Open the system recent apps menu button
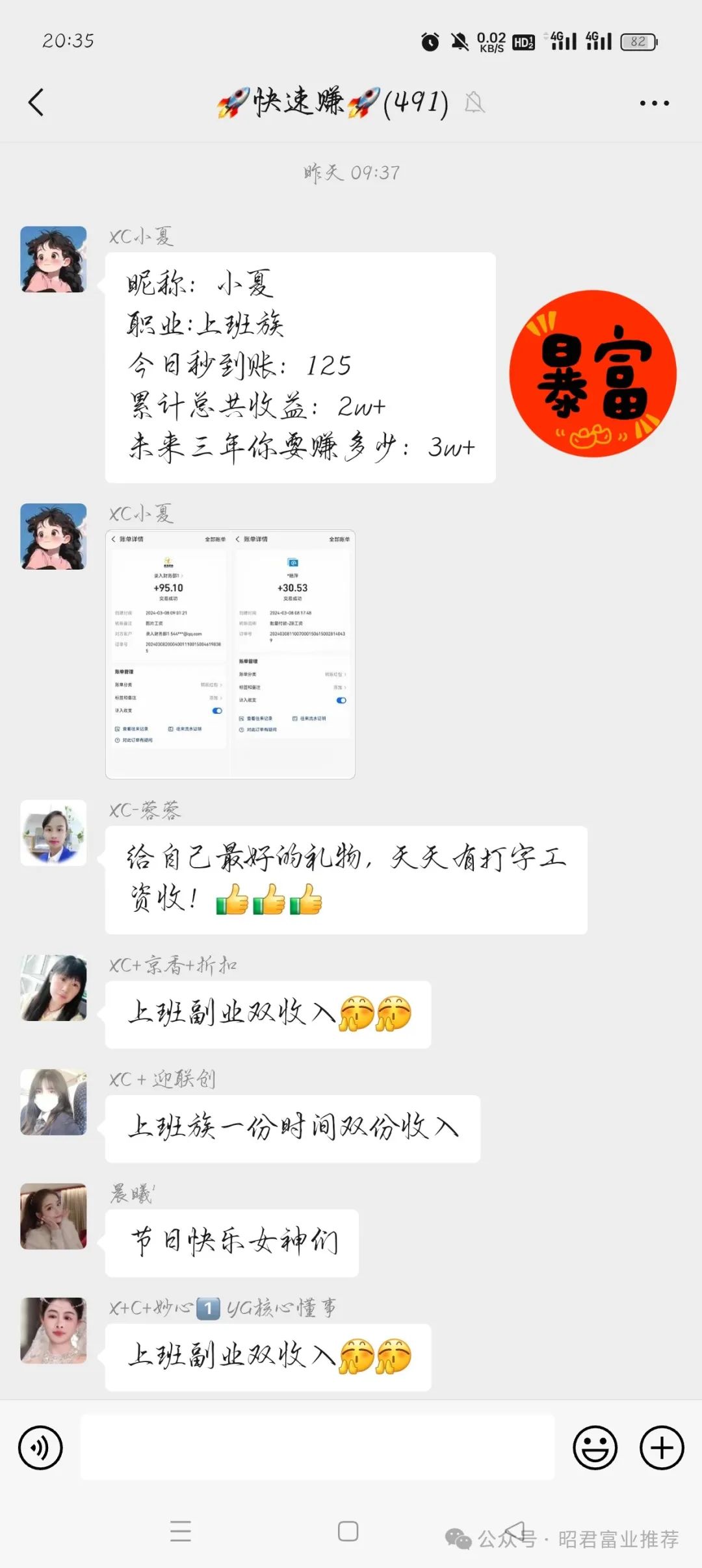This screenshot has height=1568, width=702. point(181,1531)
